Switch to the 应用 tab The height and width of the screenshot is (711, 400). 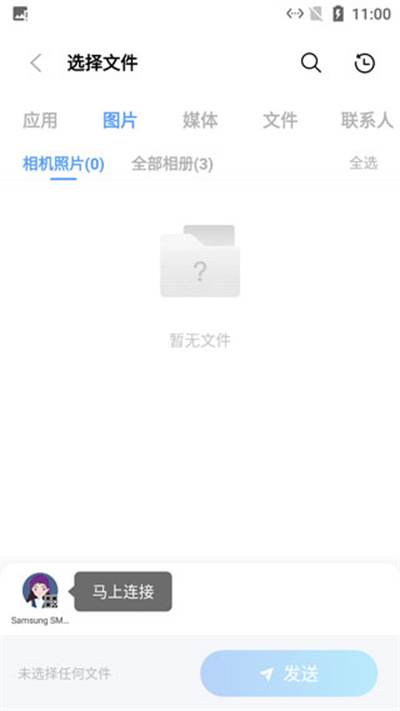pyautogui.click(x=40, y=121)
